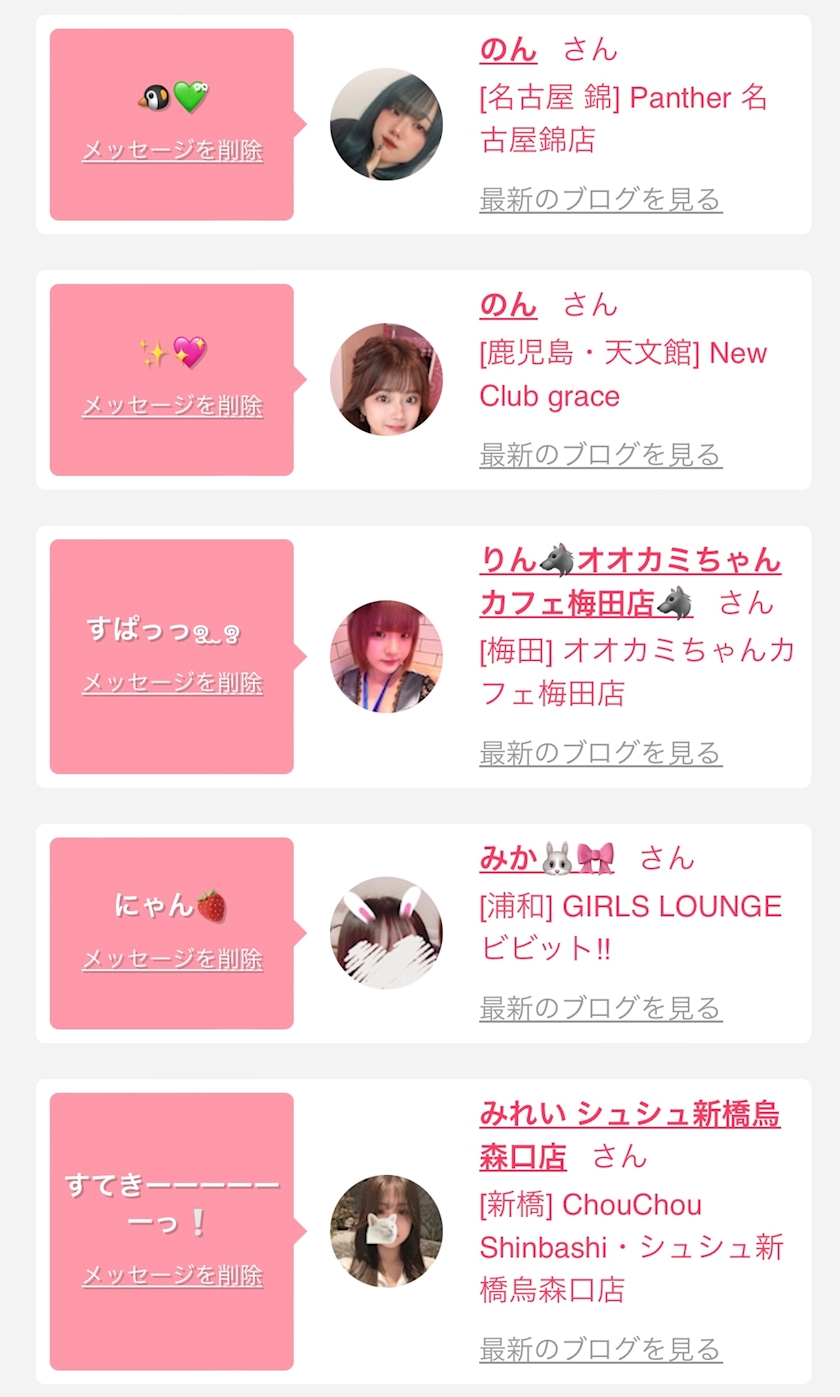840x1397 pixels.
Task: Delete the すてきーーーっ！ message
Action: [x=172, y=1276]
